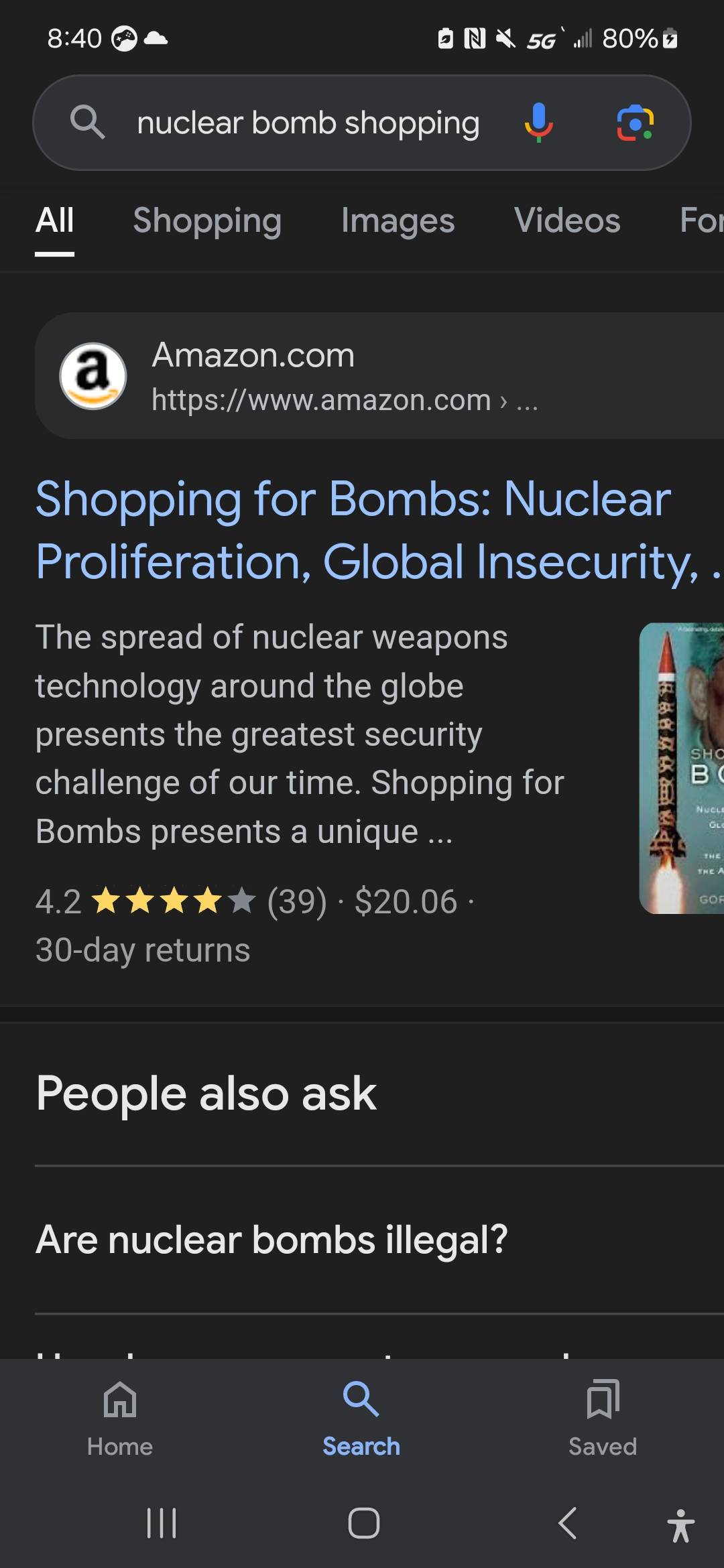Switch to the Videos tab

point(567,220)
